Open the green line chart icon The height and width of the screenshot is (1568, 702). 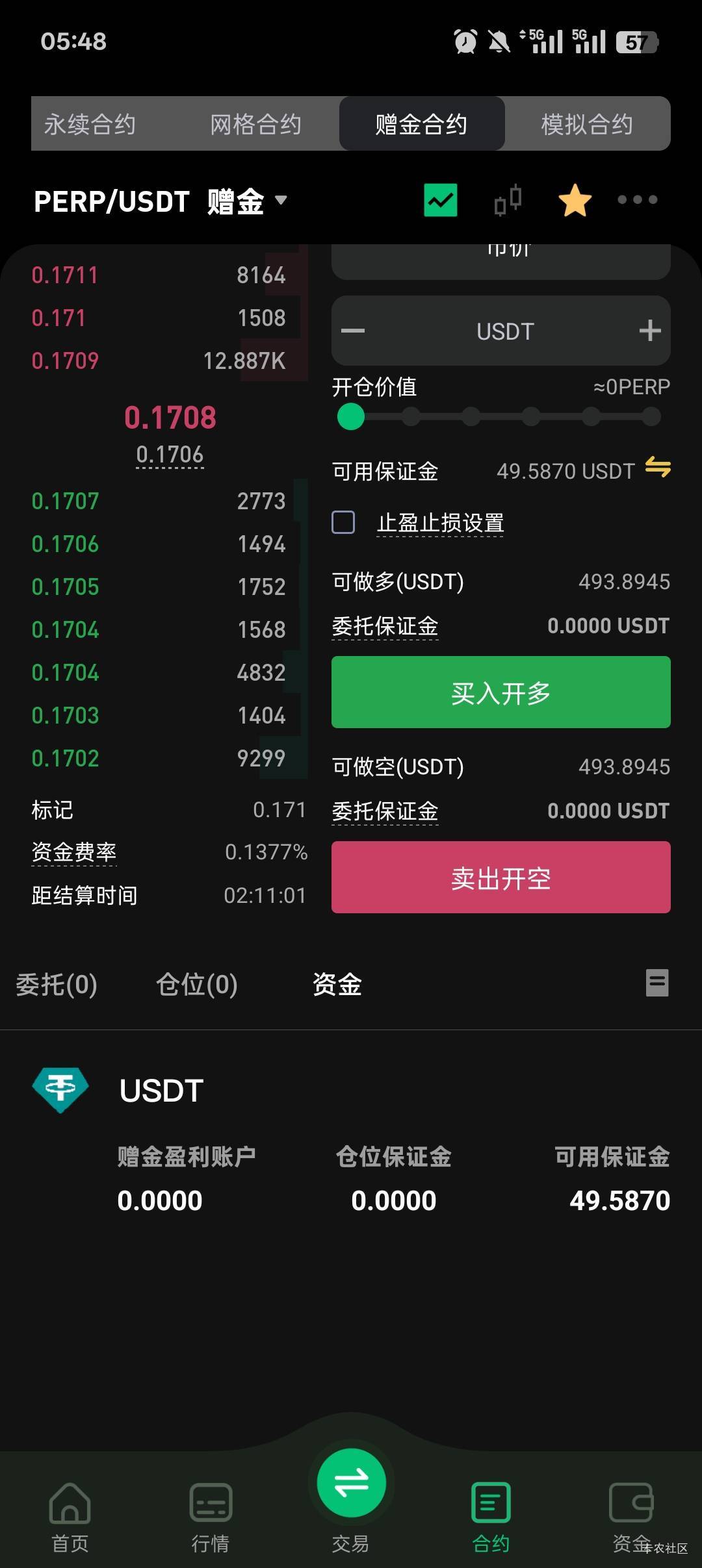[440, 200]
